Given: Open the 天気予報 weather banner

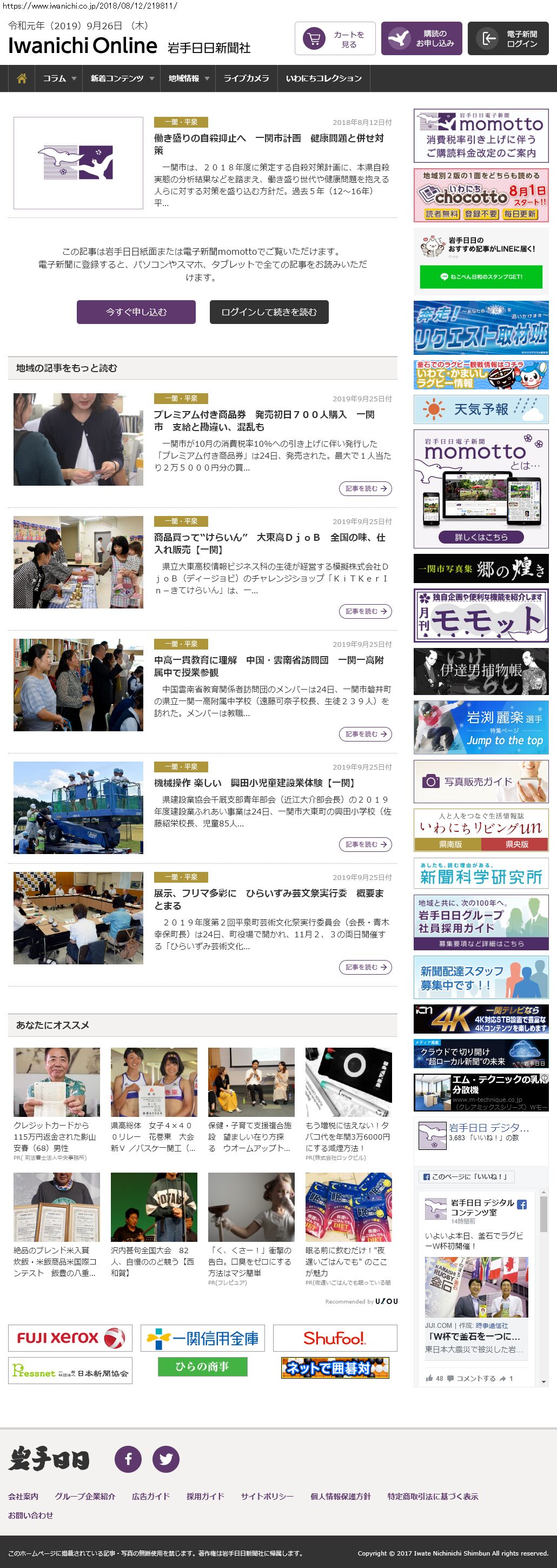Looking at the screenshot, I should pos(480,409).
